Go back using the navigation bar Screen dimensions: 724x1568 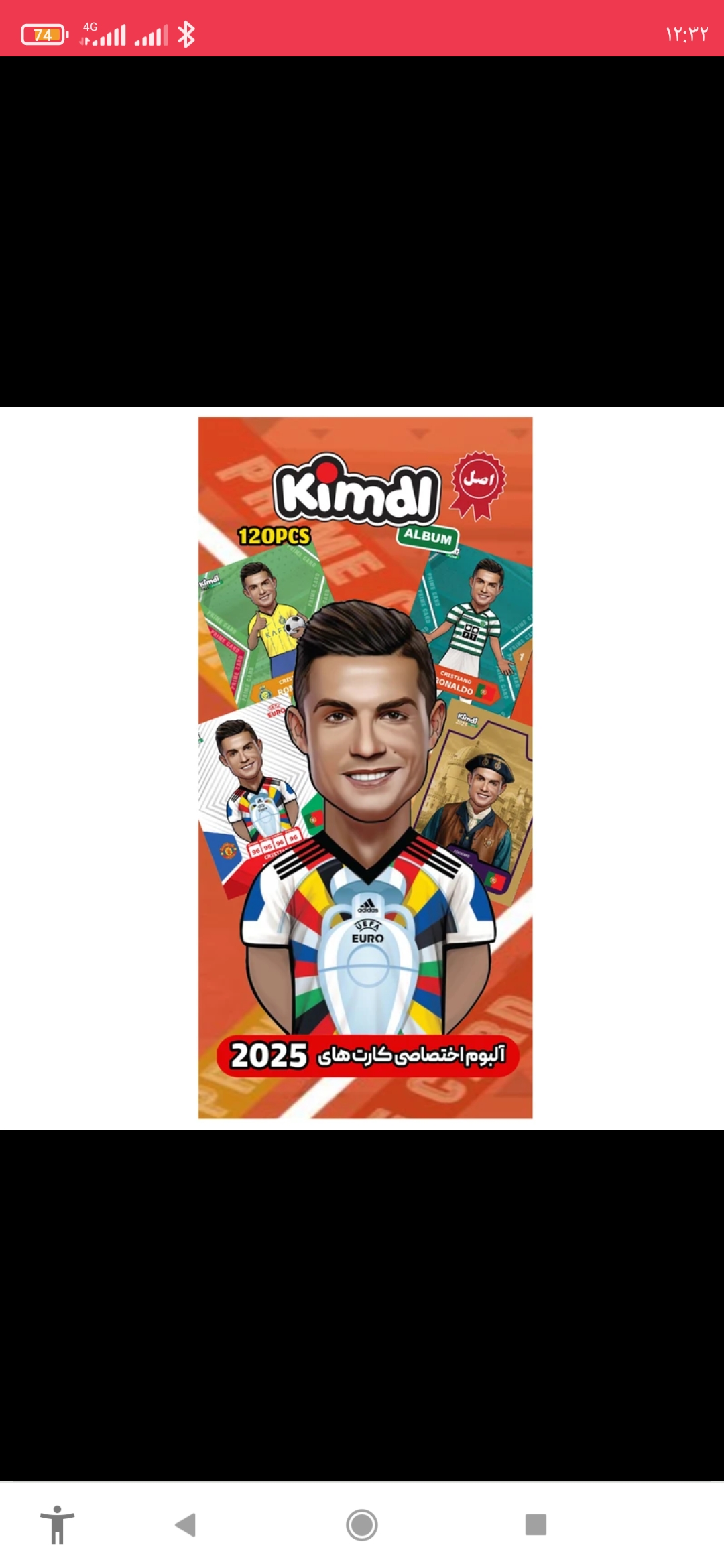185,1524
